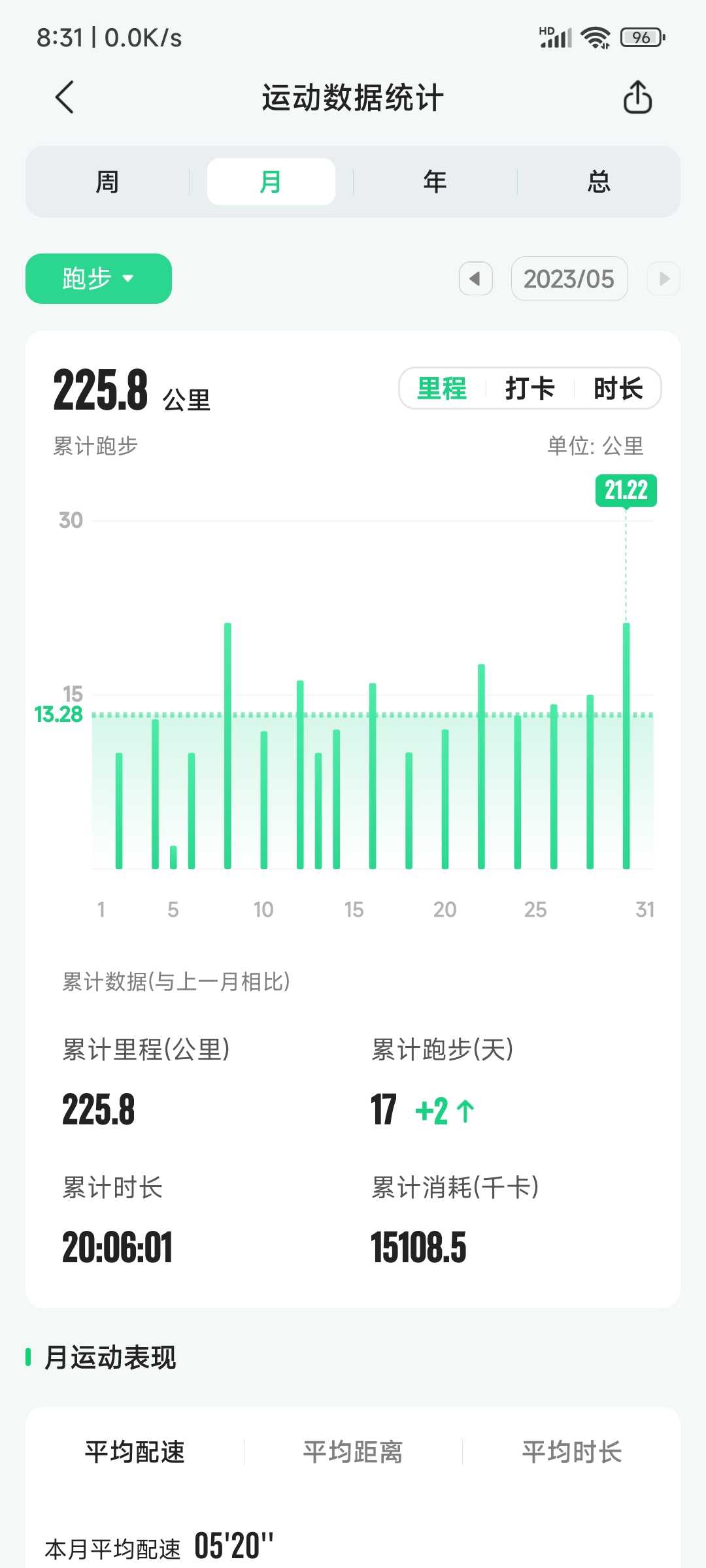Select the 月 (month) tab

(x=271, y=182)
